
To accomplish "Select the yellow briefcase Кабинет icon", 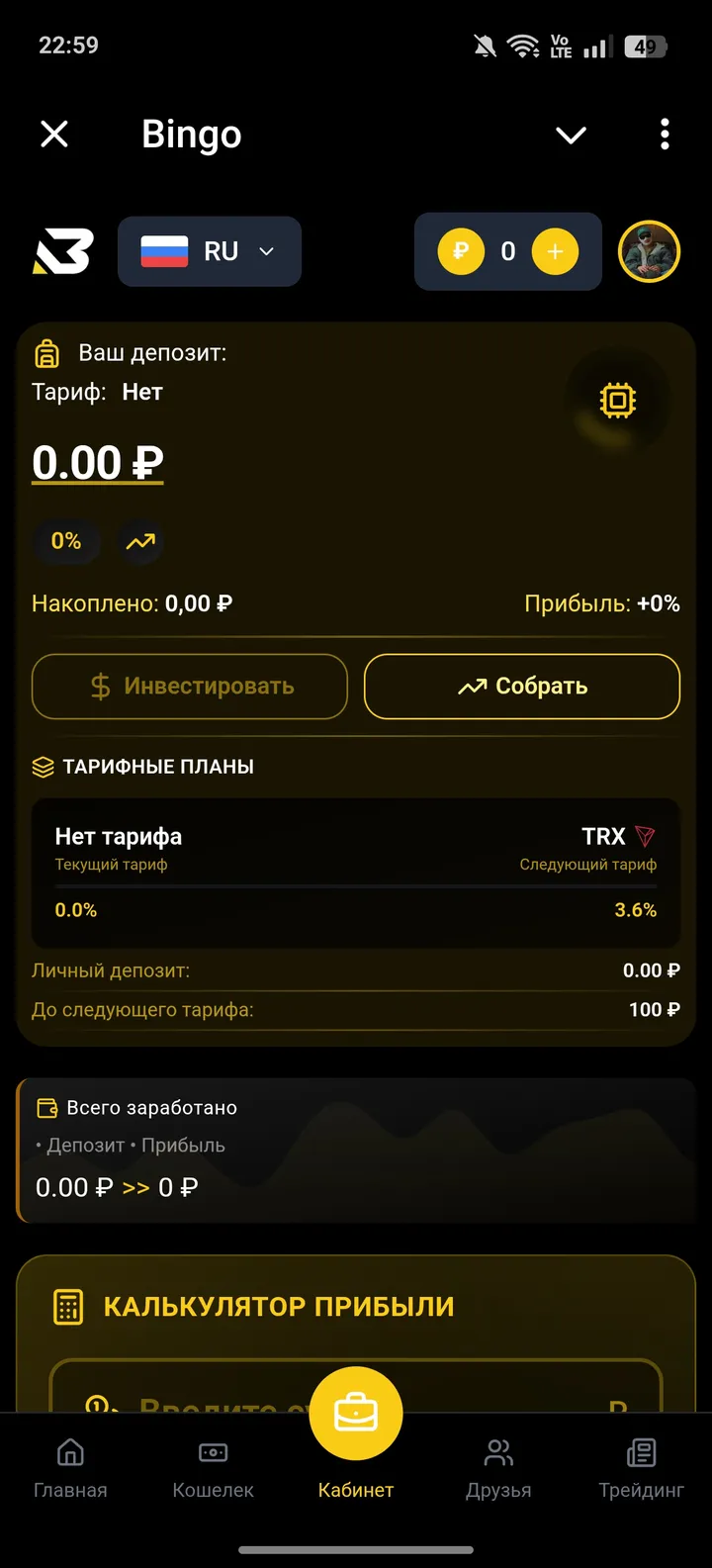I will pyautogui.click(x=356, y=1412).
